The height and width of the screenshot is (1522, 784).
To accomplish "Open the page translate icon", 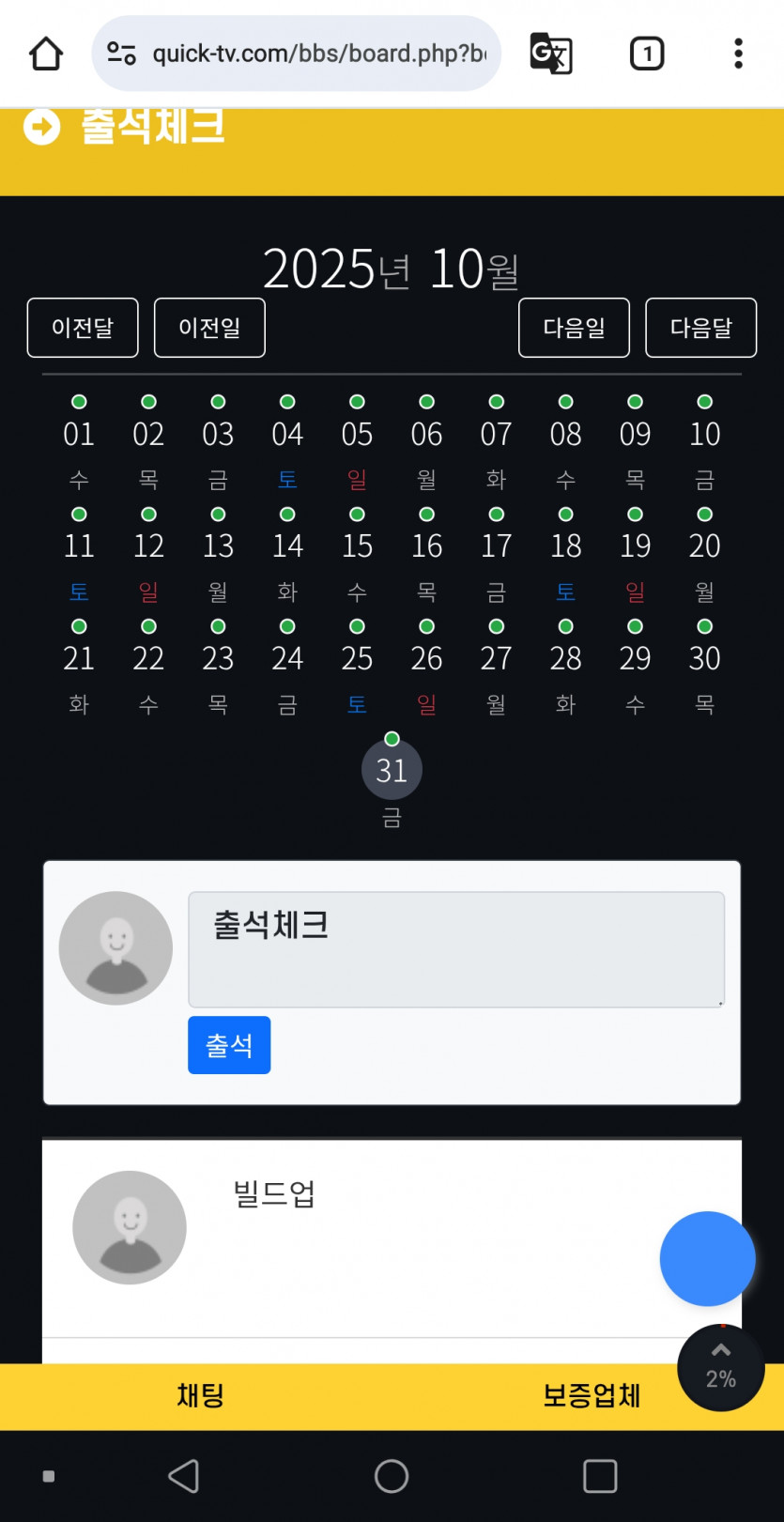I will click(551, 54).
